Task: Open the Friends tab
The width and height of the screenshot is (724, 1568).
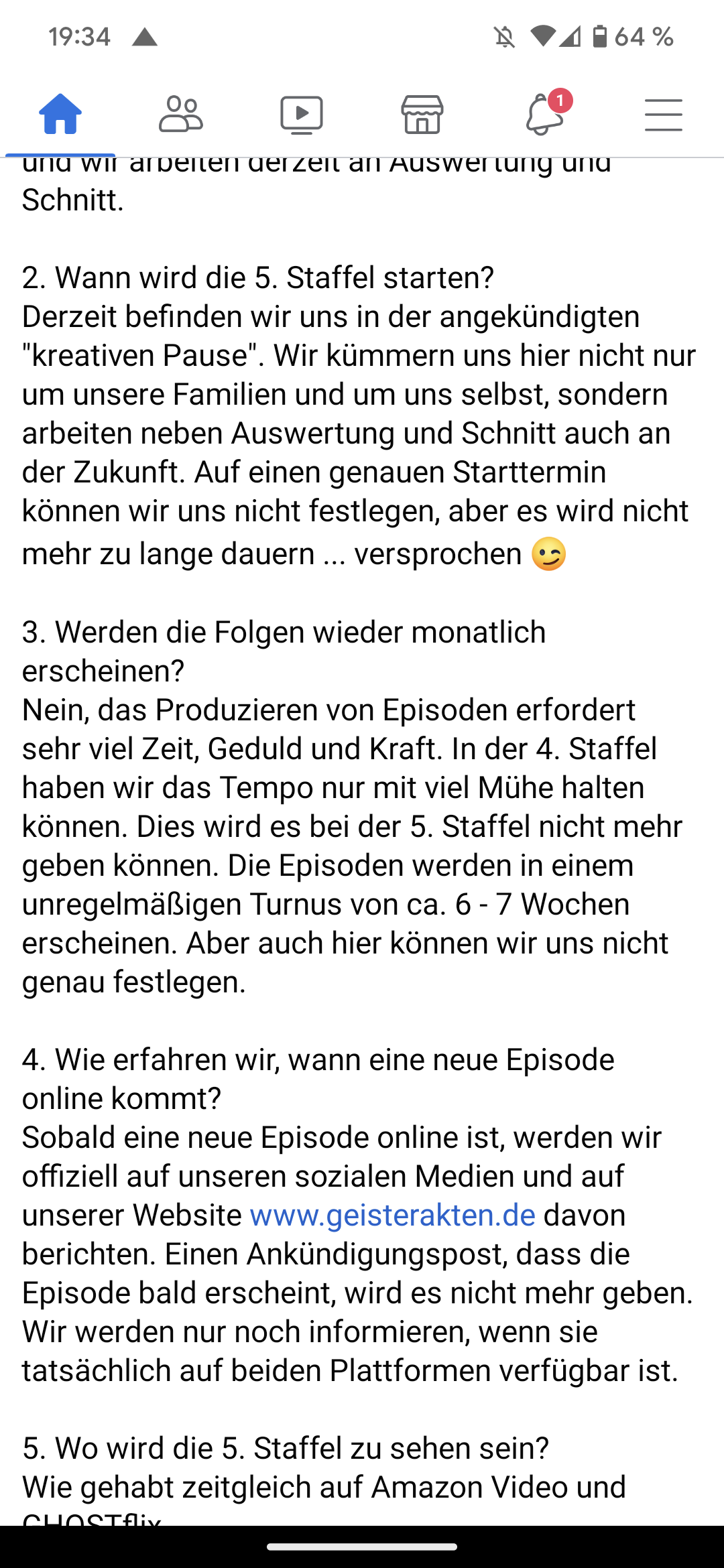Action: click(181, 115)
